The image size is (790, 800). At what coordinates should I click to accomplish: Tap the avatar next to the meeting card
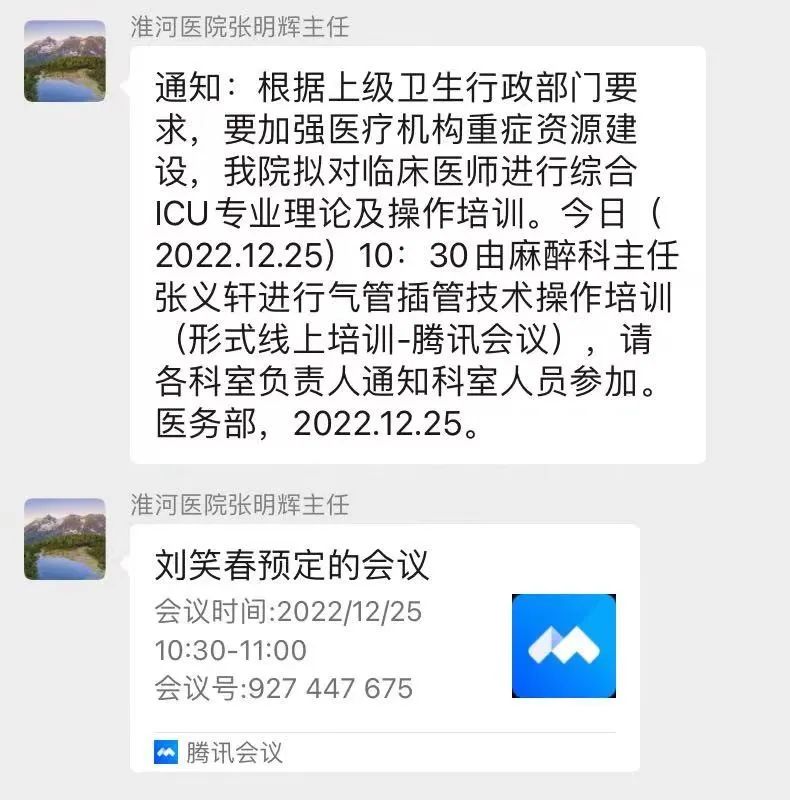(x=65, y=539)
